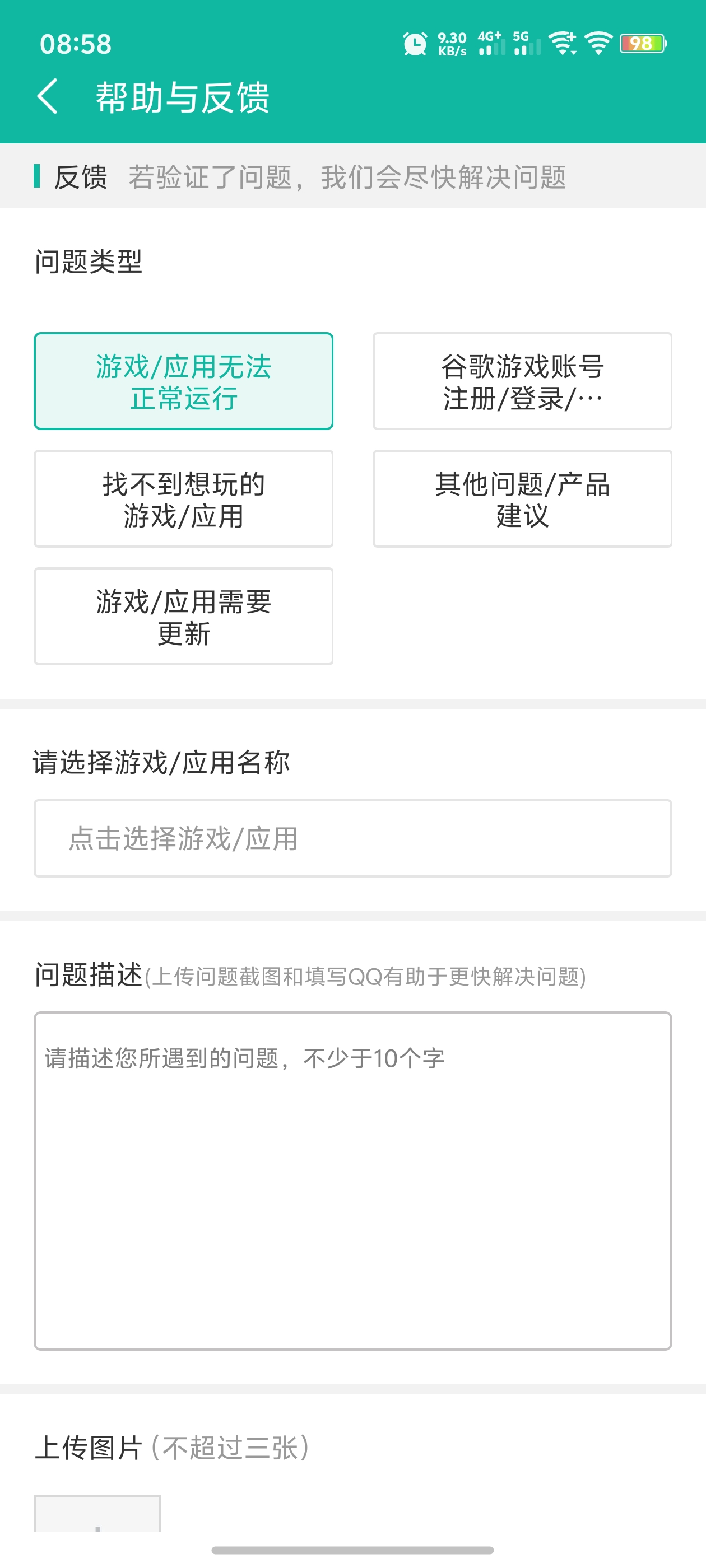Go back from 帮助与反馈 page
The height and width of the screenshot is (1568, 706).
point(48,96)
